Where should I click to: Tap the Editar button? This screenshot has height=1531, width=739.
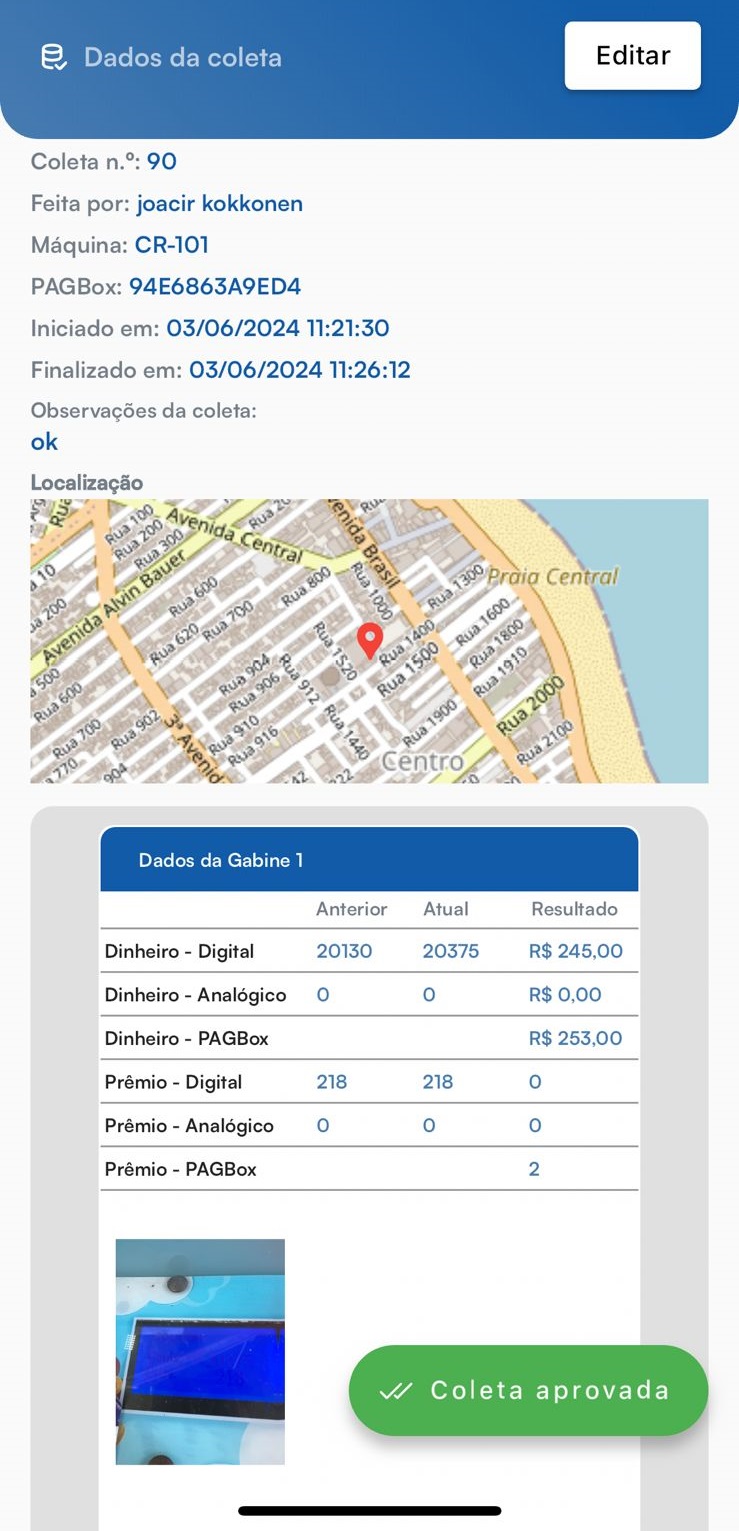[632, 56]
